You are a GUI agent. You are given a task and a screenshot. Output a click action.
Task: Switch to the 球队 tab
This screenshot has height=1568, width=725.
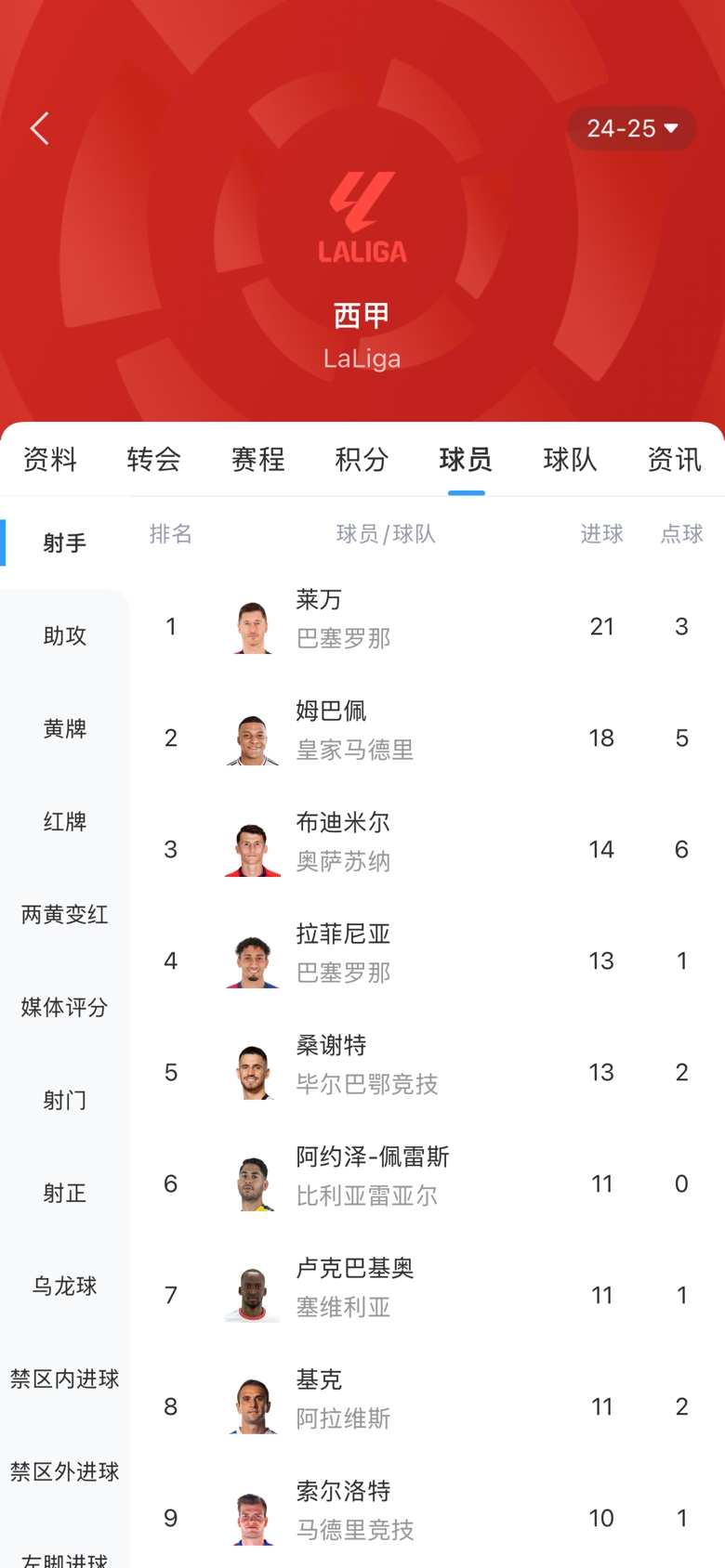(x=570, y=459)
